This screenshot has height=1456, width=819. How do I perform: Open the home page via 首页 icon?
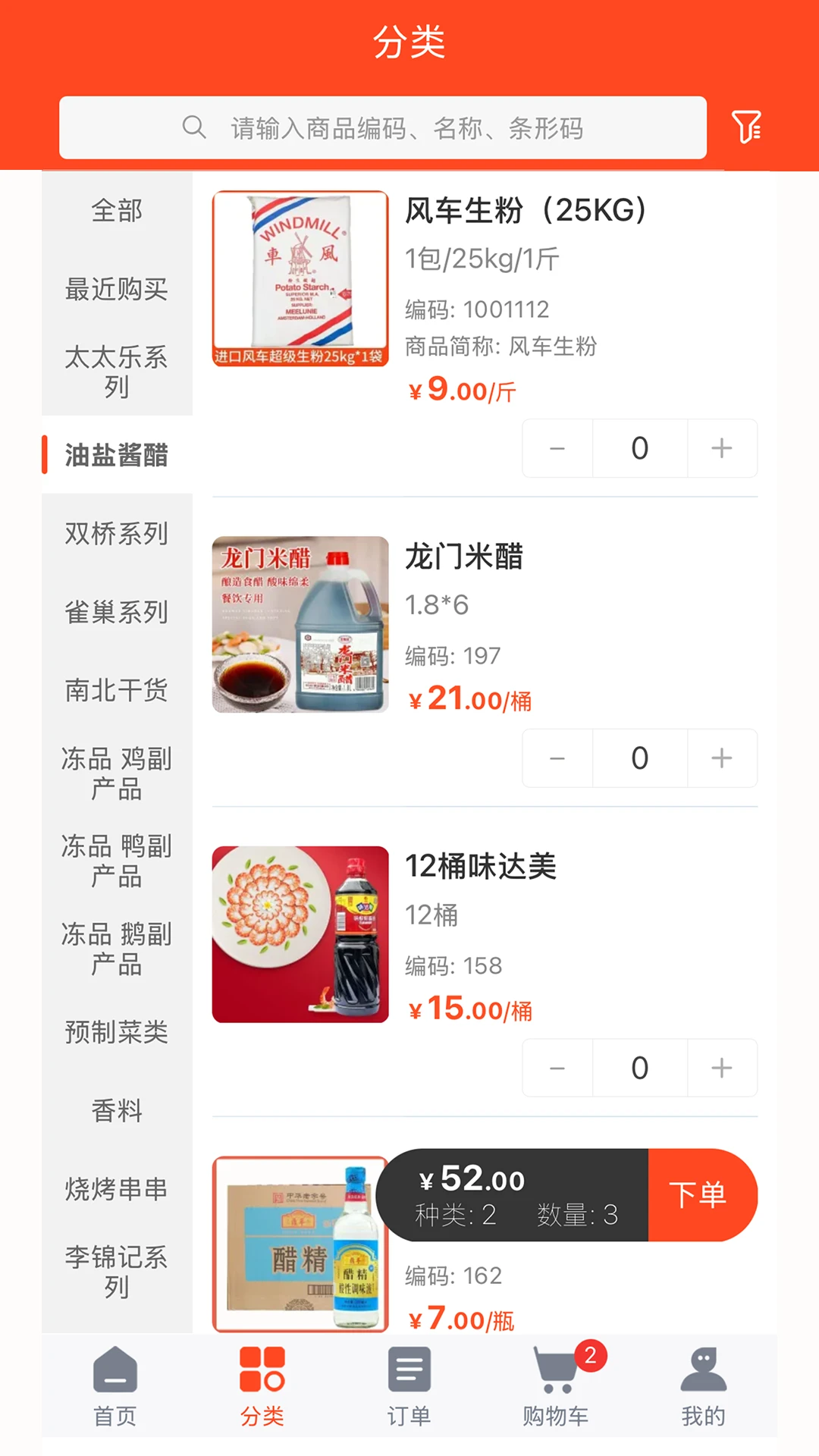tap(114, 1388)
